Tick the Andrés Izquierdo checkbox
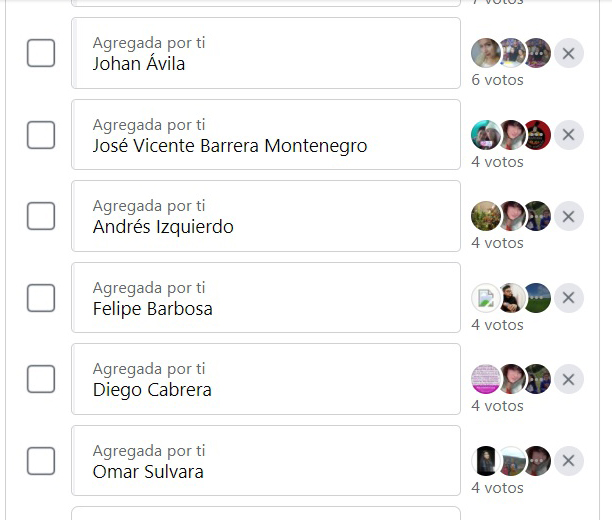The image size is (612, 520). (41, 216)
